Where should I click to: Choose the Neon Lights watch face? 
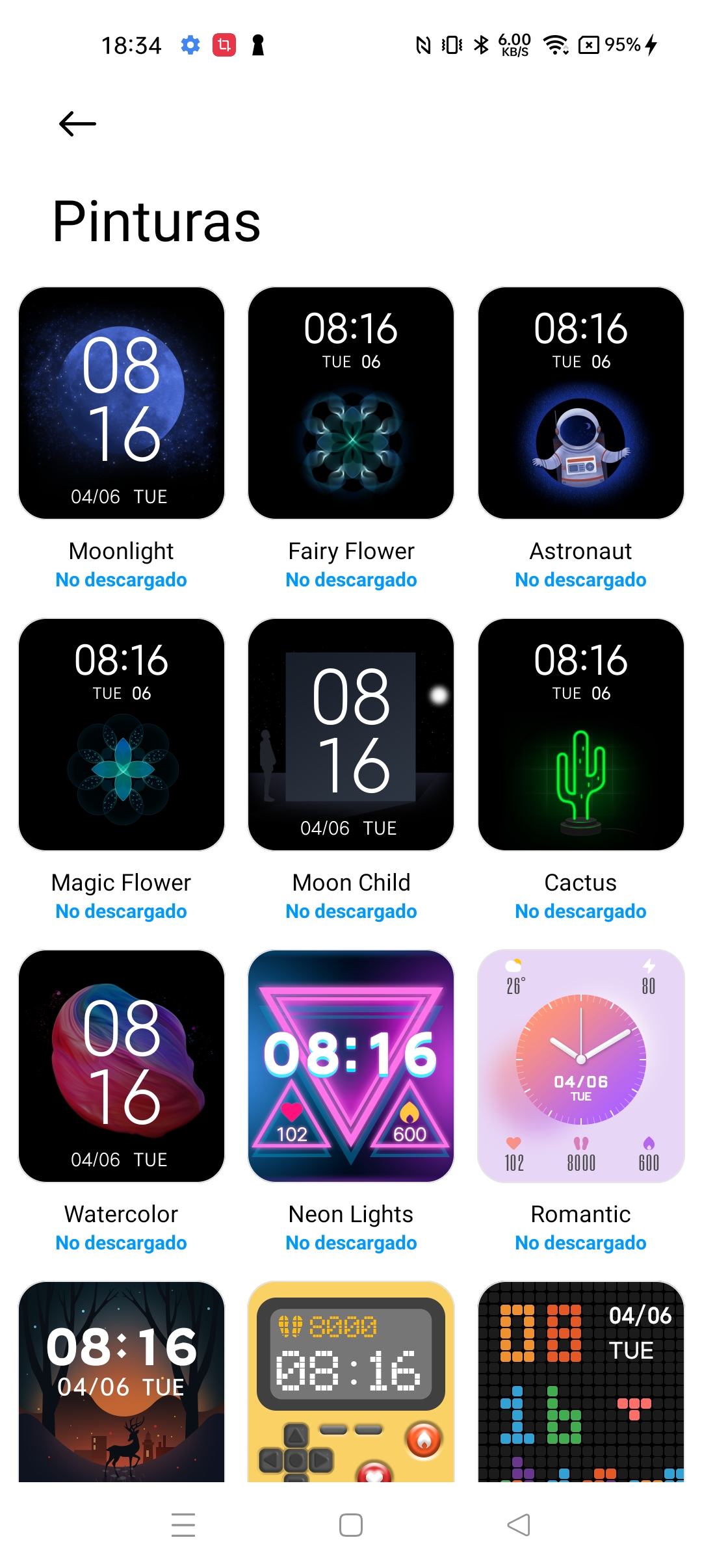tap(351, 1066)
